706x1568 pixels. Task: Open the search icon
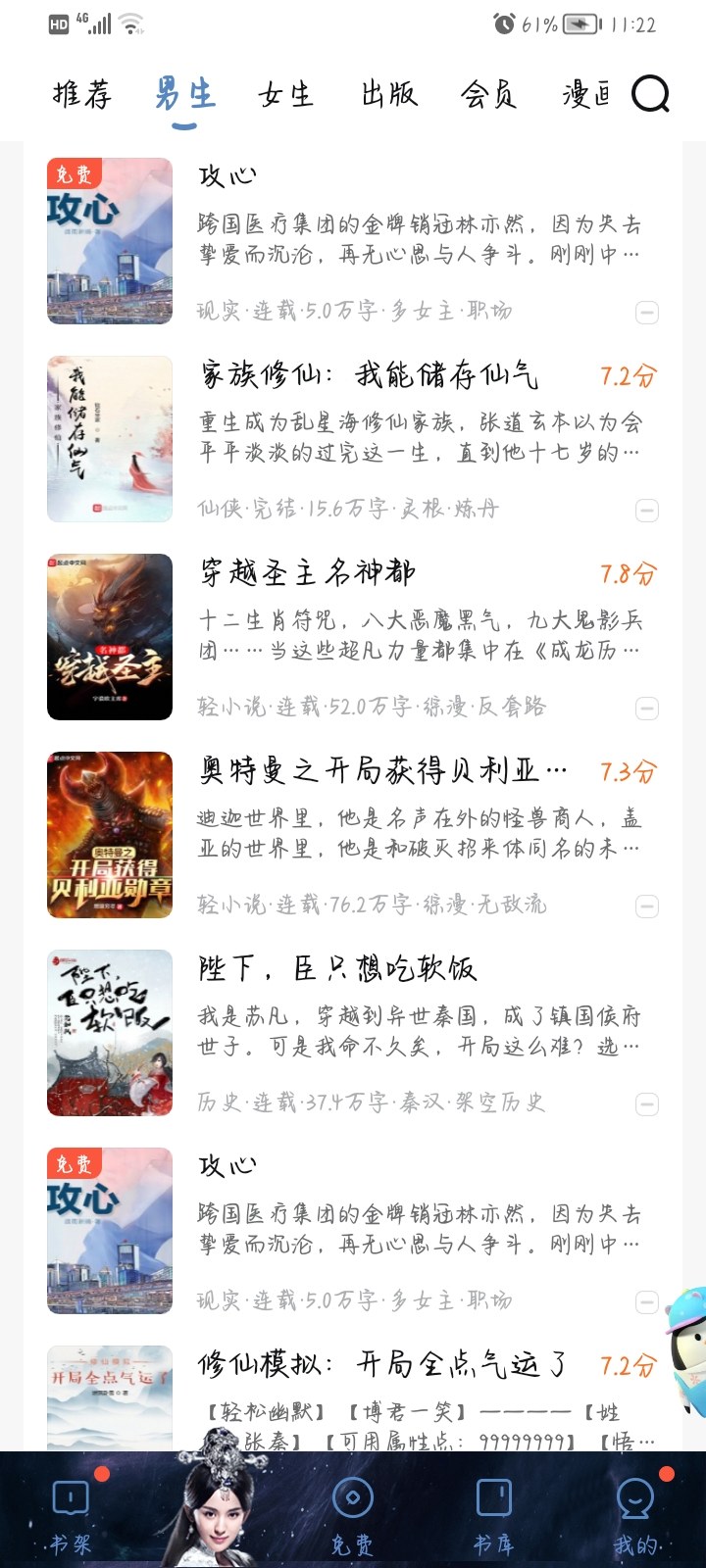650,95
